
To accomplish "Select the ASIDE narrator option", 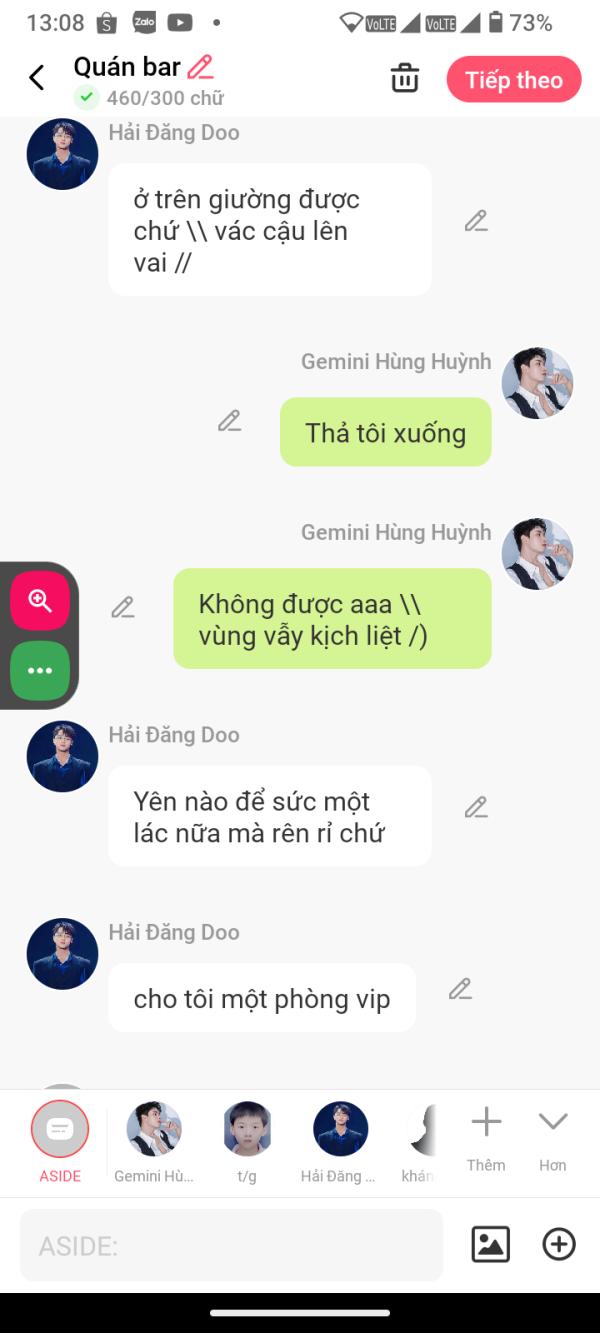I will (x=60, y=1142).
